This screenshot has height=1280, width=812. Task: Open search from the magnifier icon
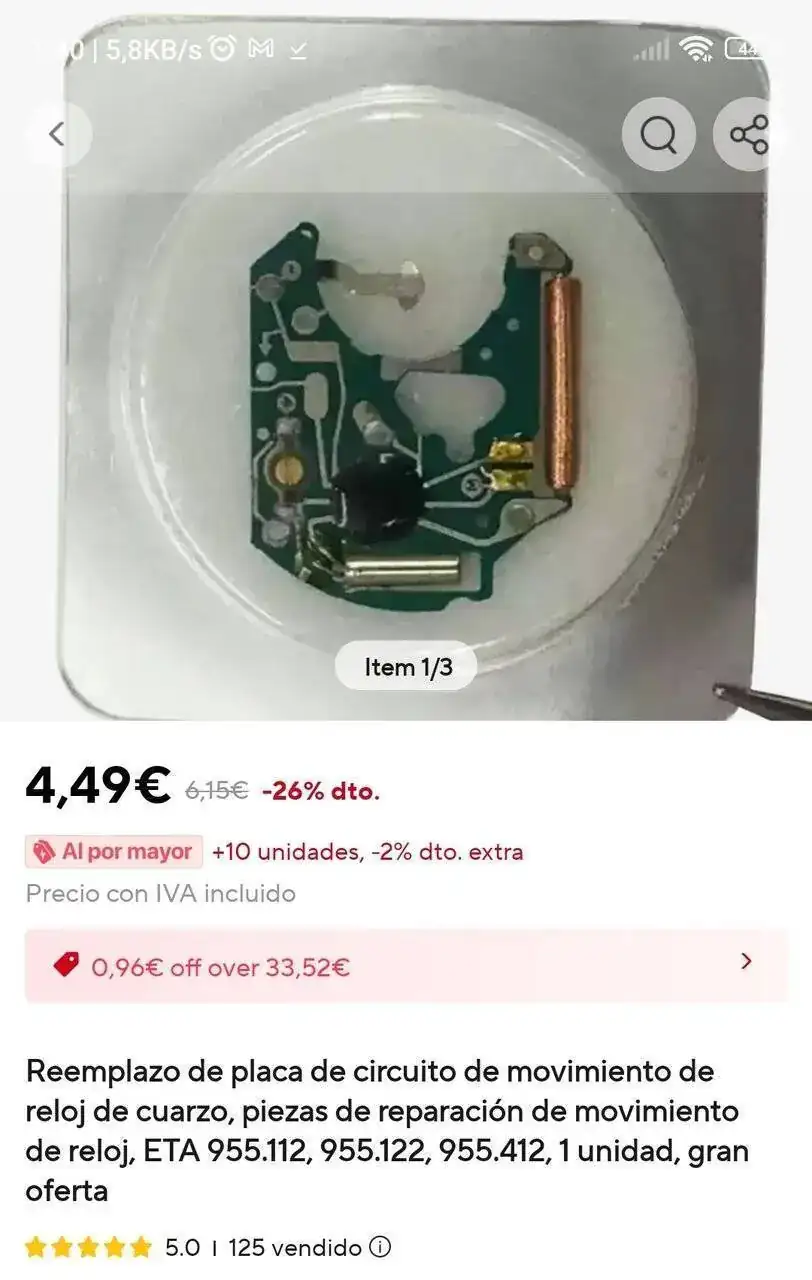pyautogui.click(x=658, y=134)
